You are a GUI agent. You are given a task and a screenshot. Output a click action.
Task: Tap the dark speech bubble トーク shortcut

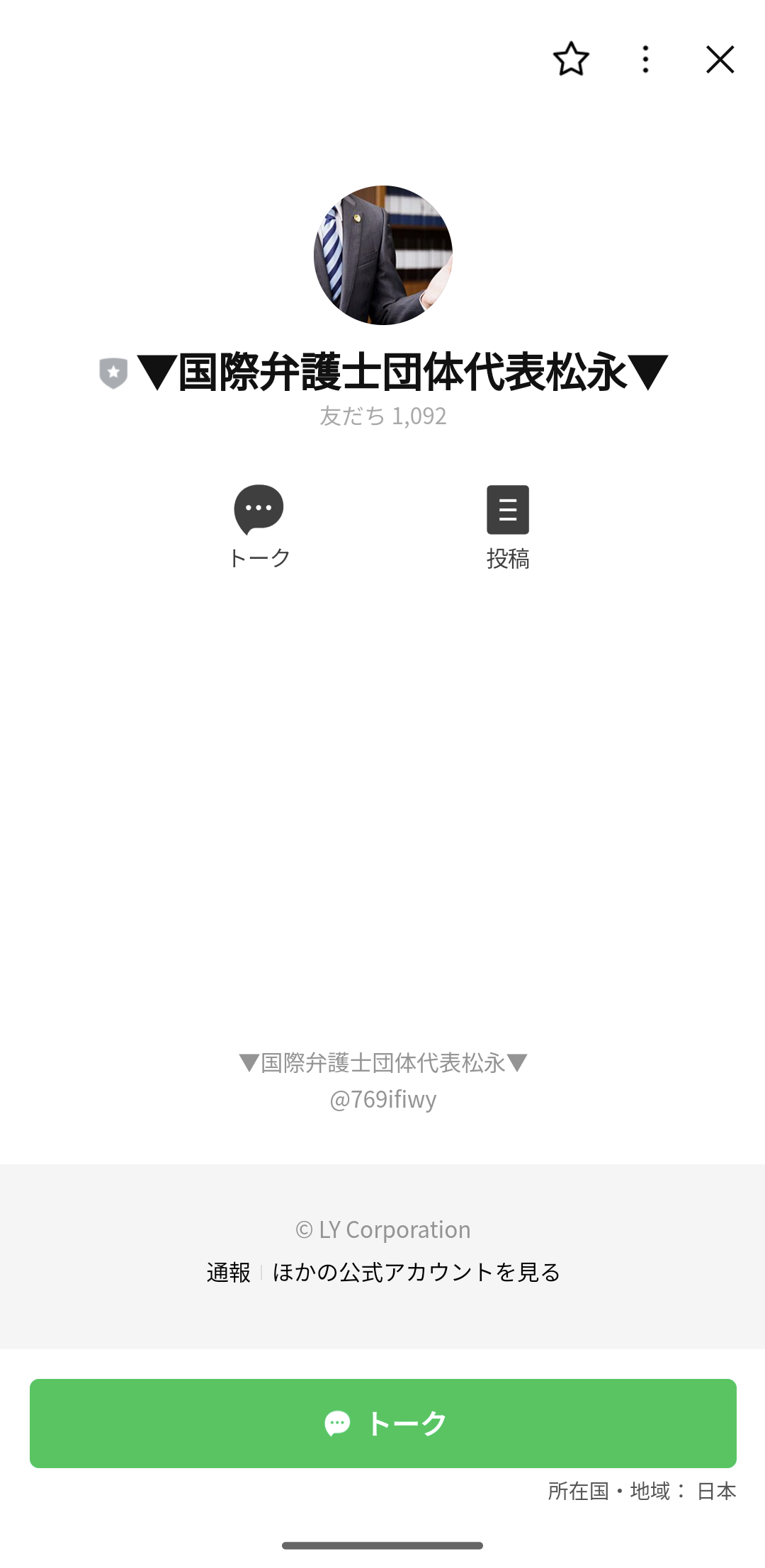click(x=259, y=525)
